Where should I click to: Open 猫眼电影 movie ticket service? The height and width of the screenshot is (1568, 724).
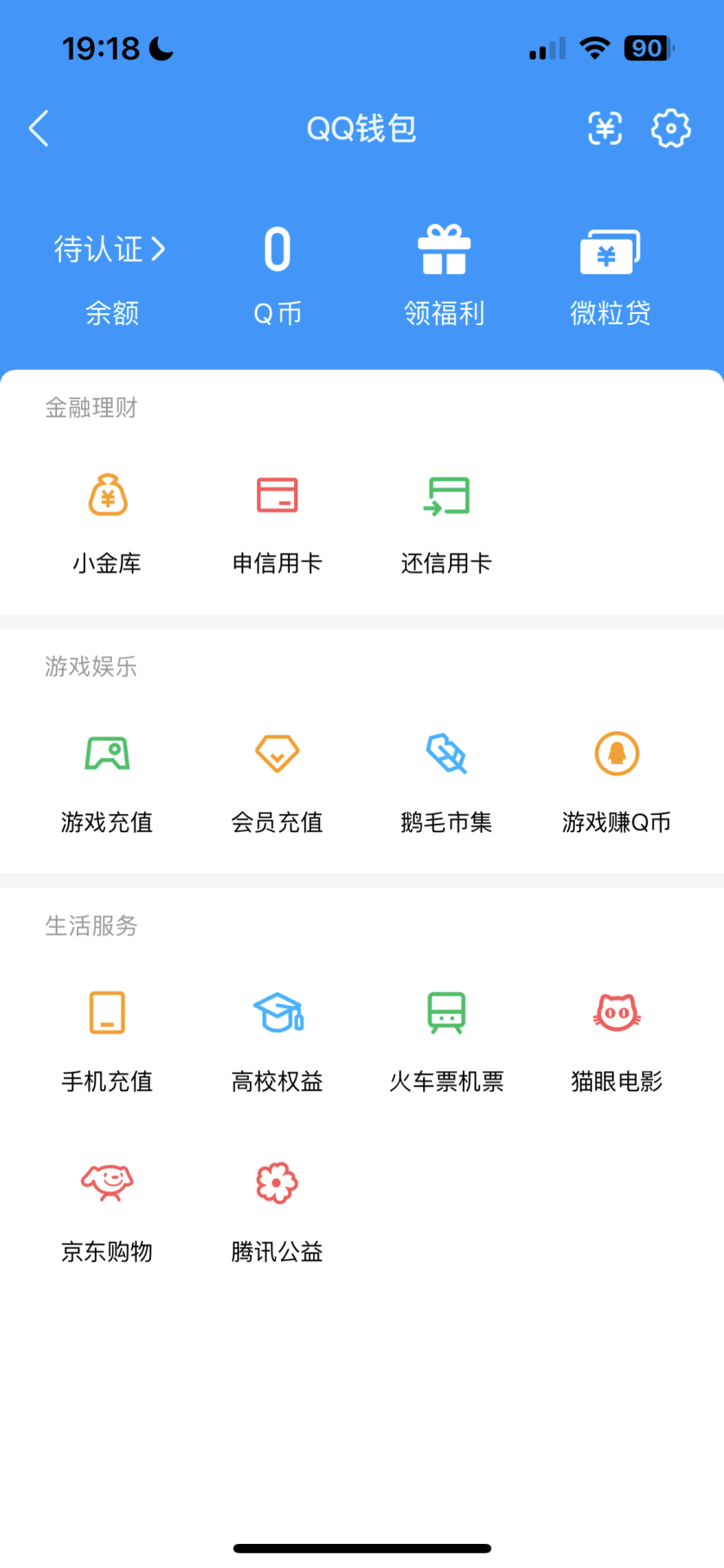(x=615, y=1012)
